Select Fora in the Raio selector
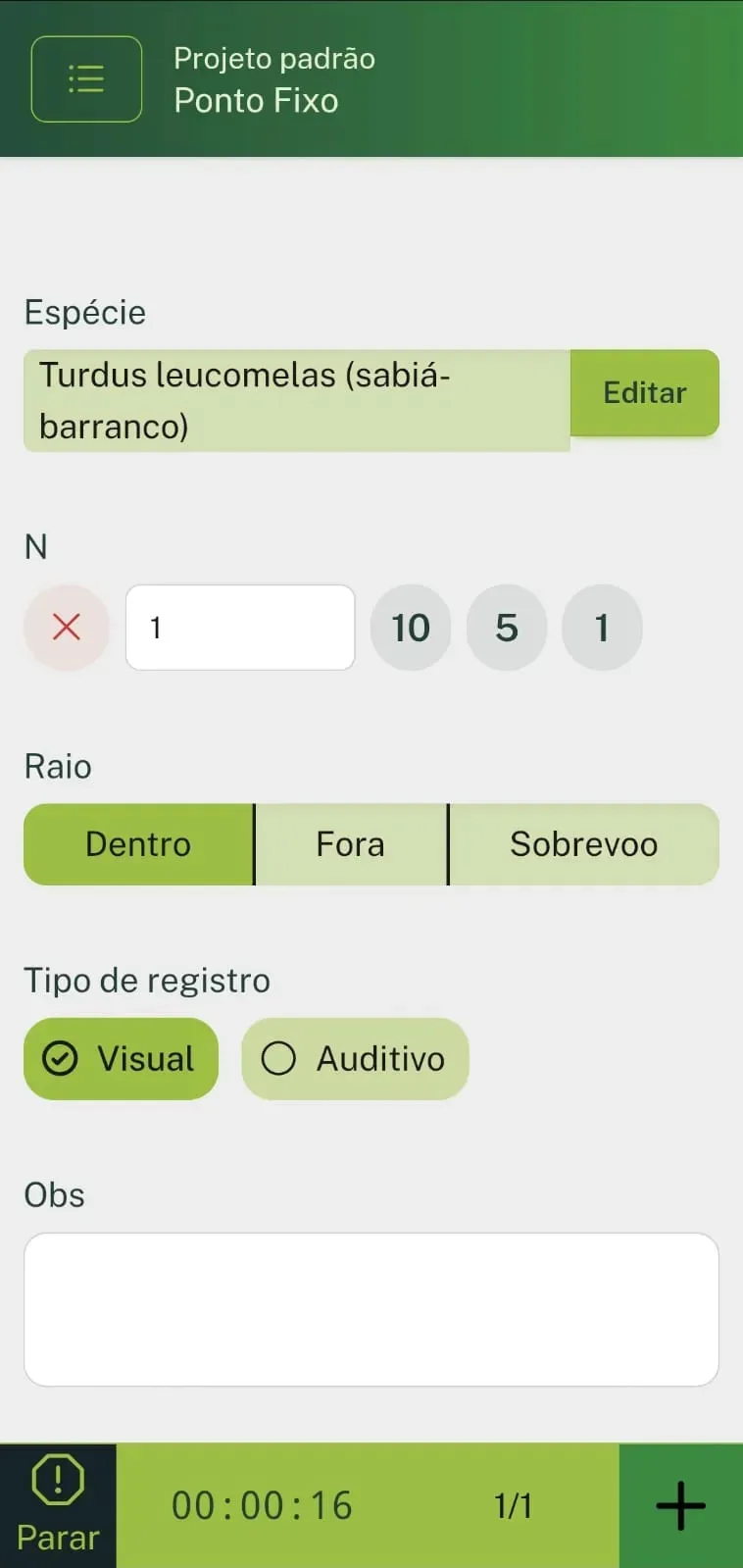The height and width of the screenshot is (1568, 743). 350,843
